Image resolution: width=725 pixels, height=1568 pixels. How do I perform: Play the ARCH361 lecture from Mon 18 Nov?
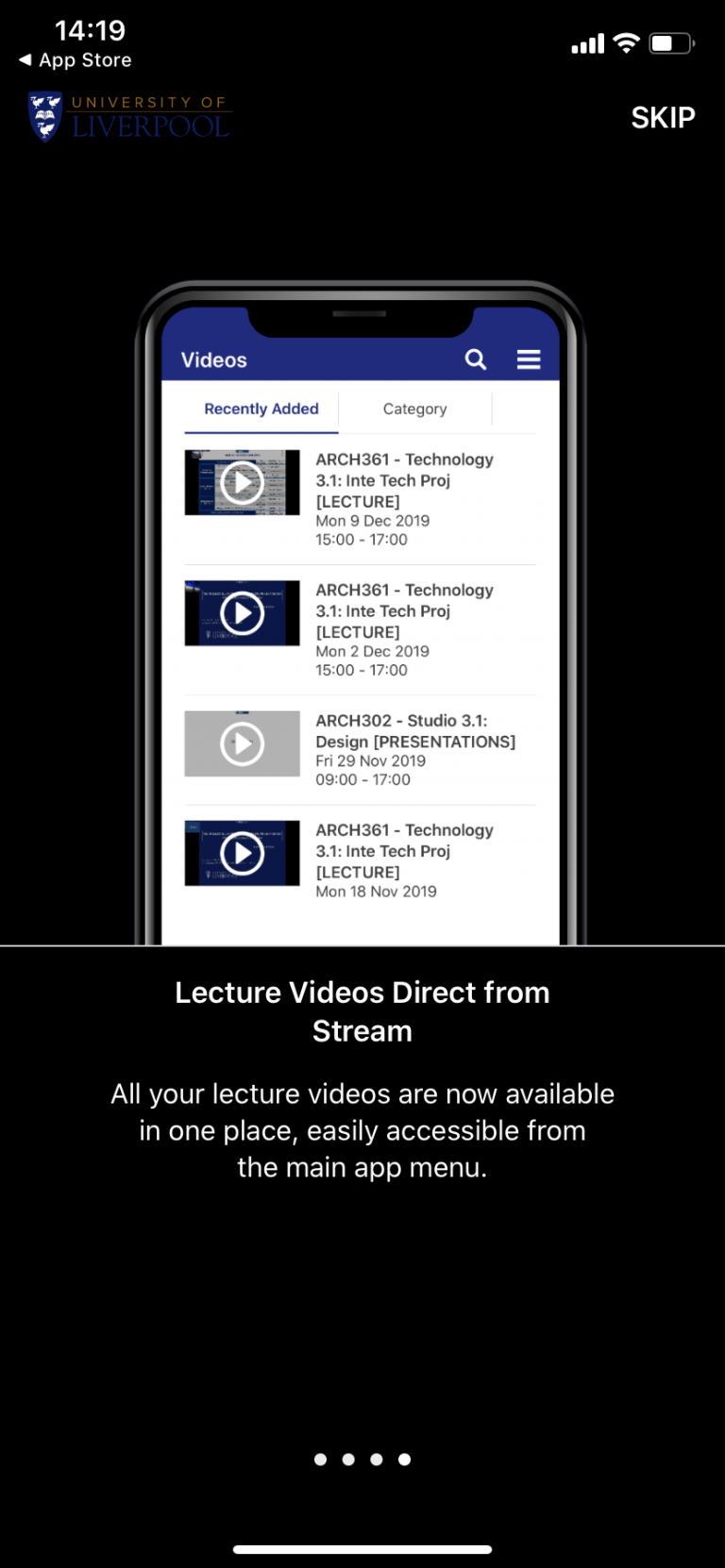point(242,854)
